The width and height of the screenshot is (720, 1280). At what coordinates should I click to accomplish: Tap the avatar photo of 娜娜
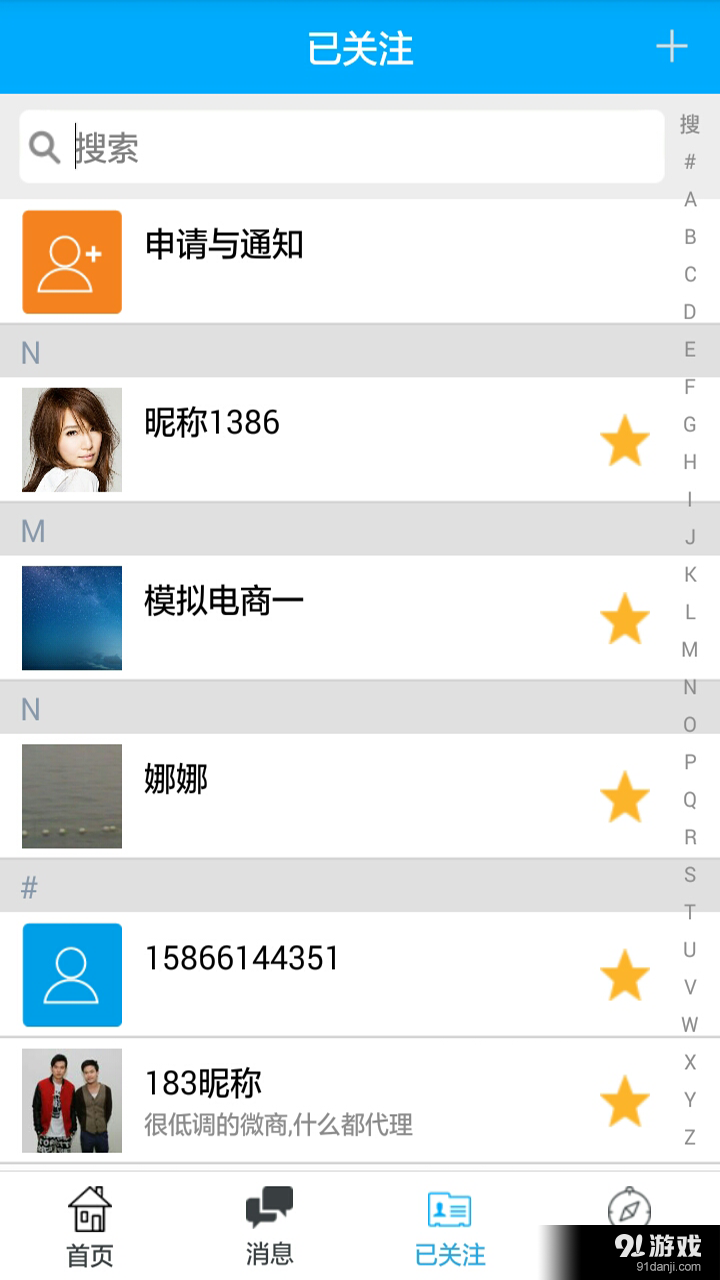click(72, 796)
